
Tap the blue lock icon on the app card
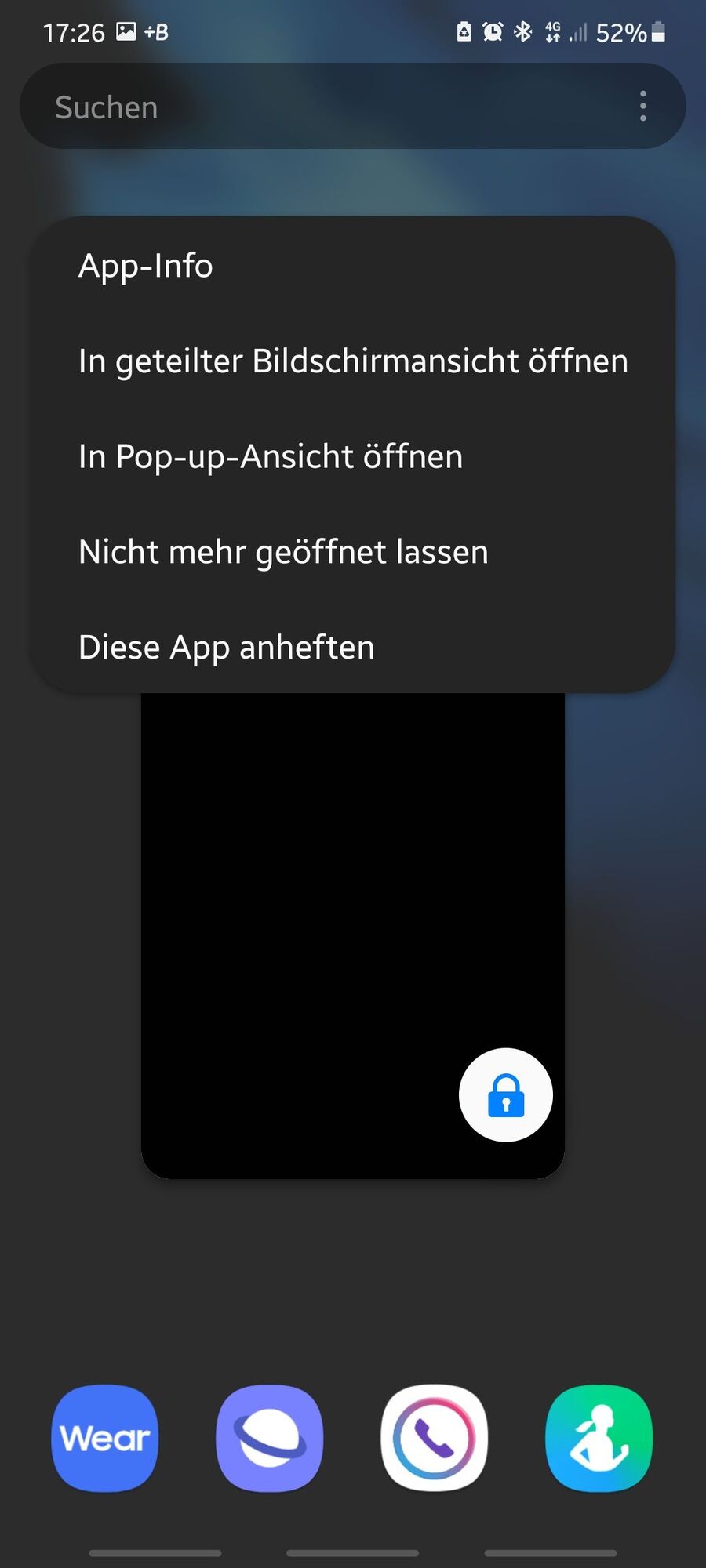(506, 1094)
